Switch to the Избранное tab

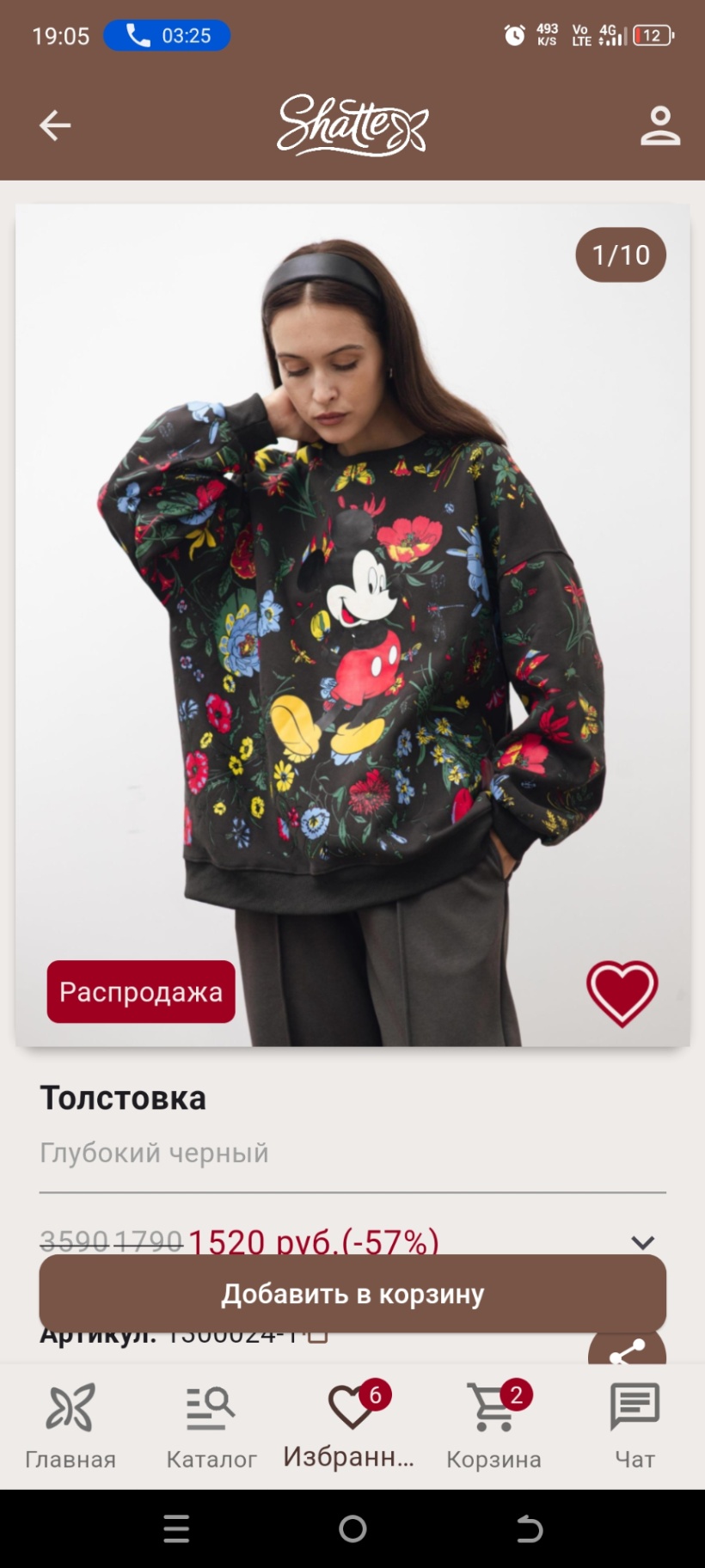tap(351, 1427)
